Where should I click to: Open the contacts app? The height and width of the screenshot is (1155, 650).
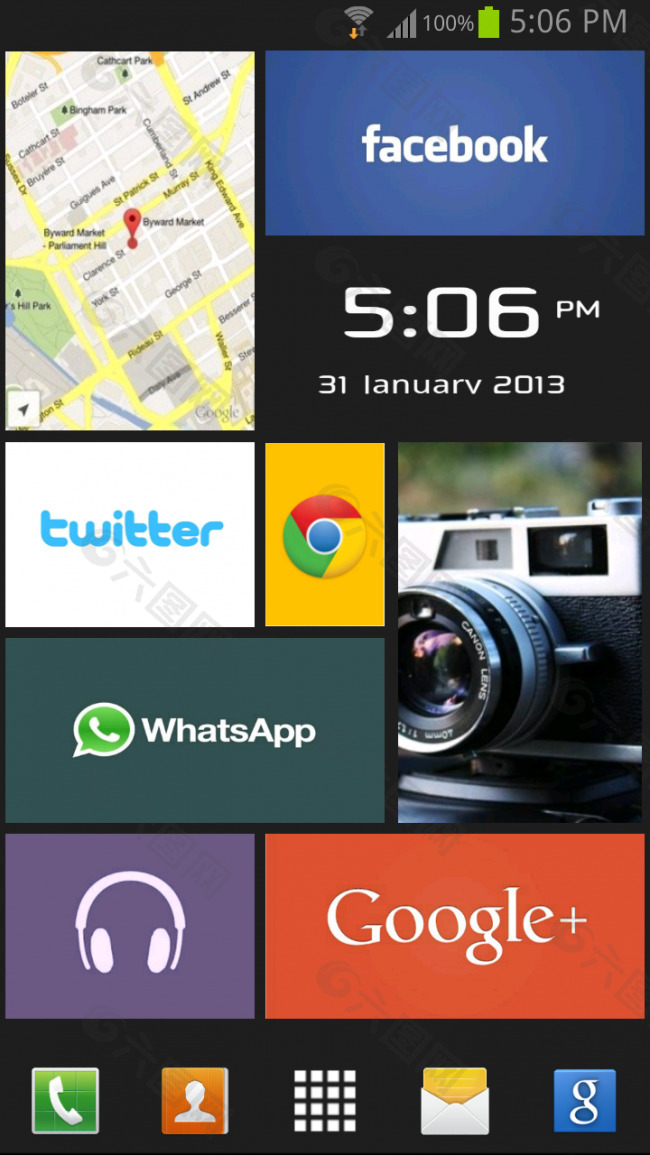pos(195,1100)
